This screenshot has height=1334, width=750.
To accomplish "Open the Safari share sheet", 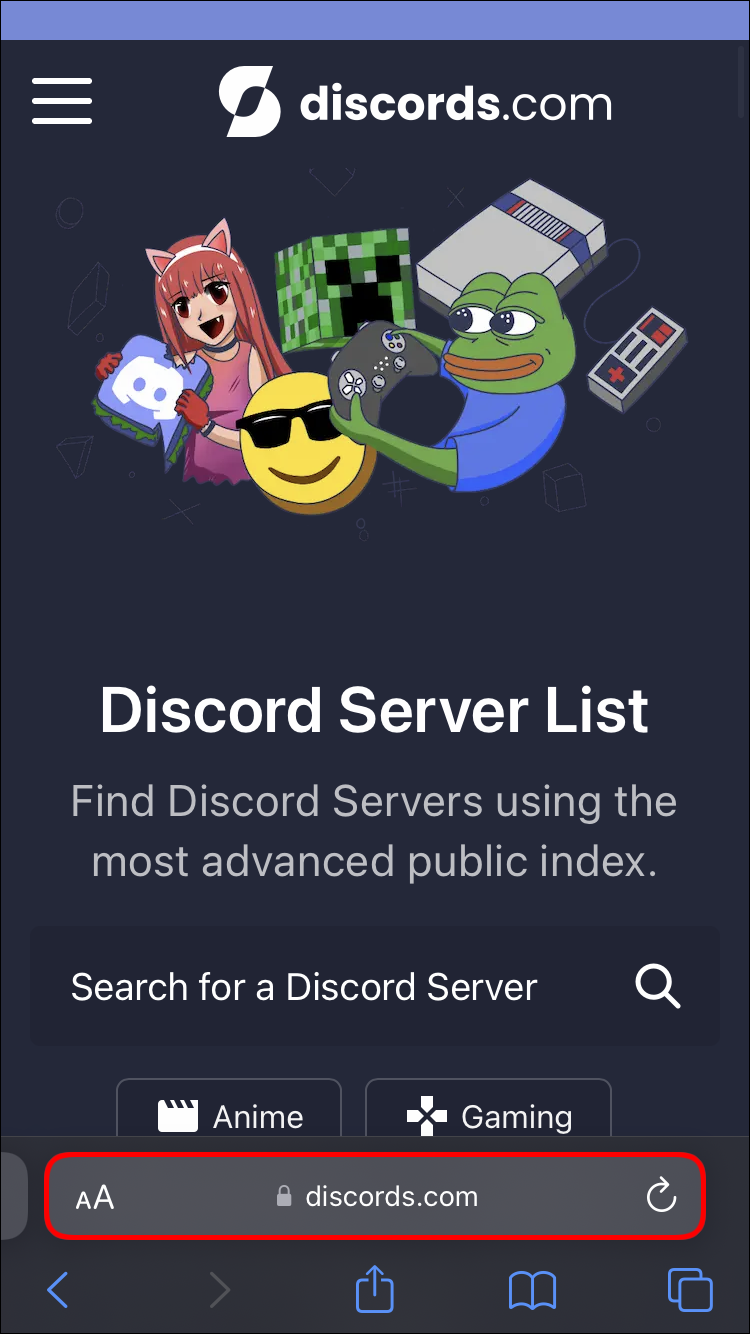I will (375, 1288).
